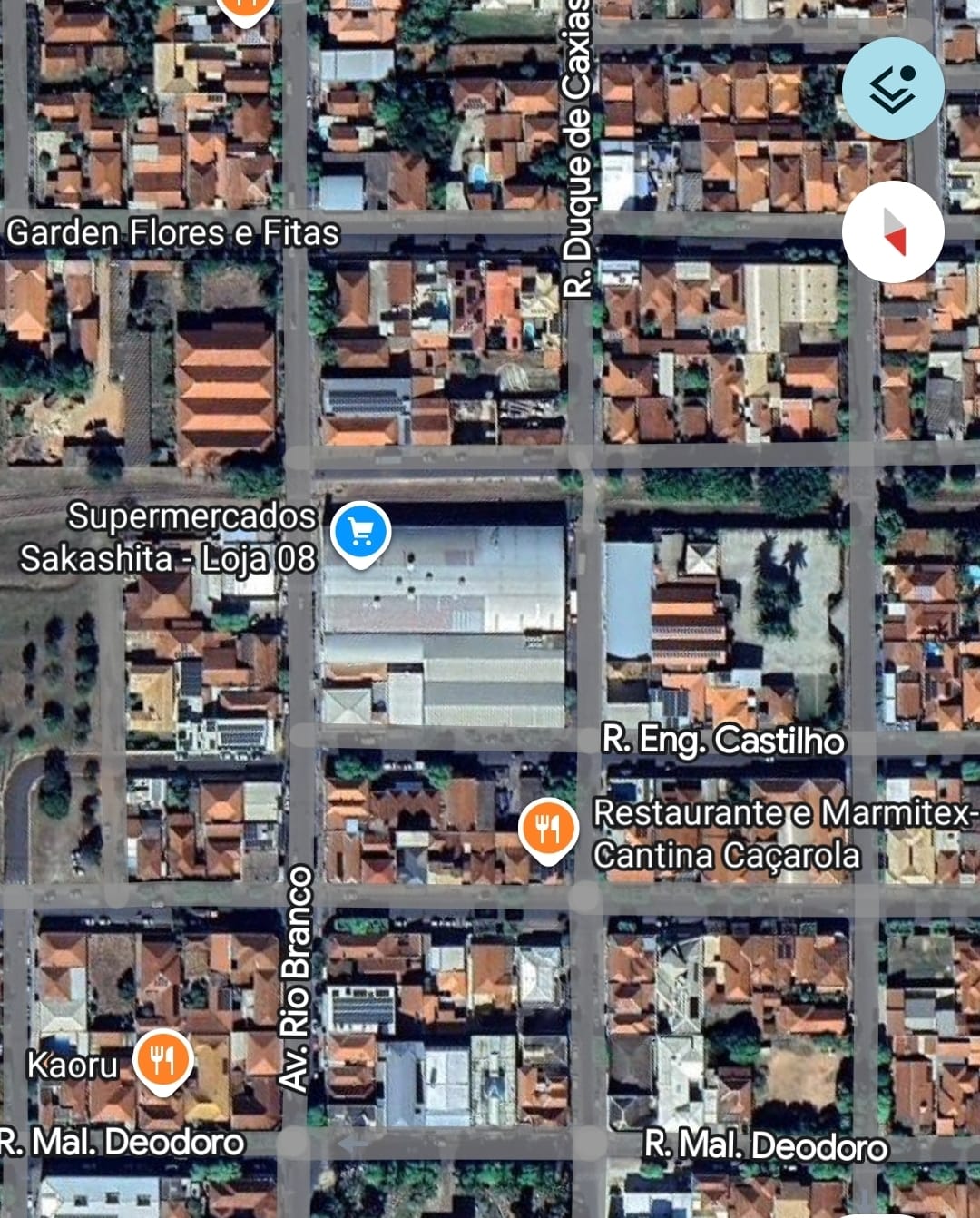Open the Kaoru restaurant pin
This screenshot has width=980, height=1218.
pyautogui.click(x=162, y=1060)
